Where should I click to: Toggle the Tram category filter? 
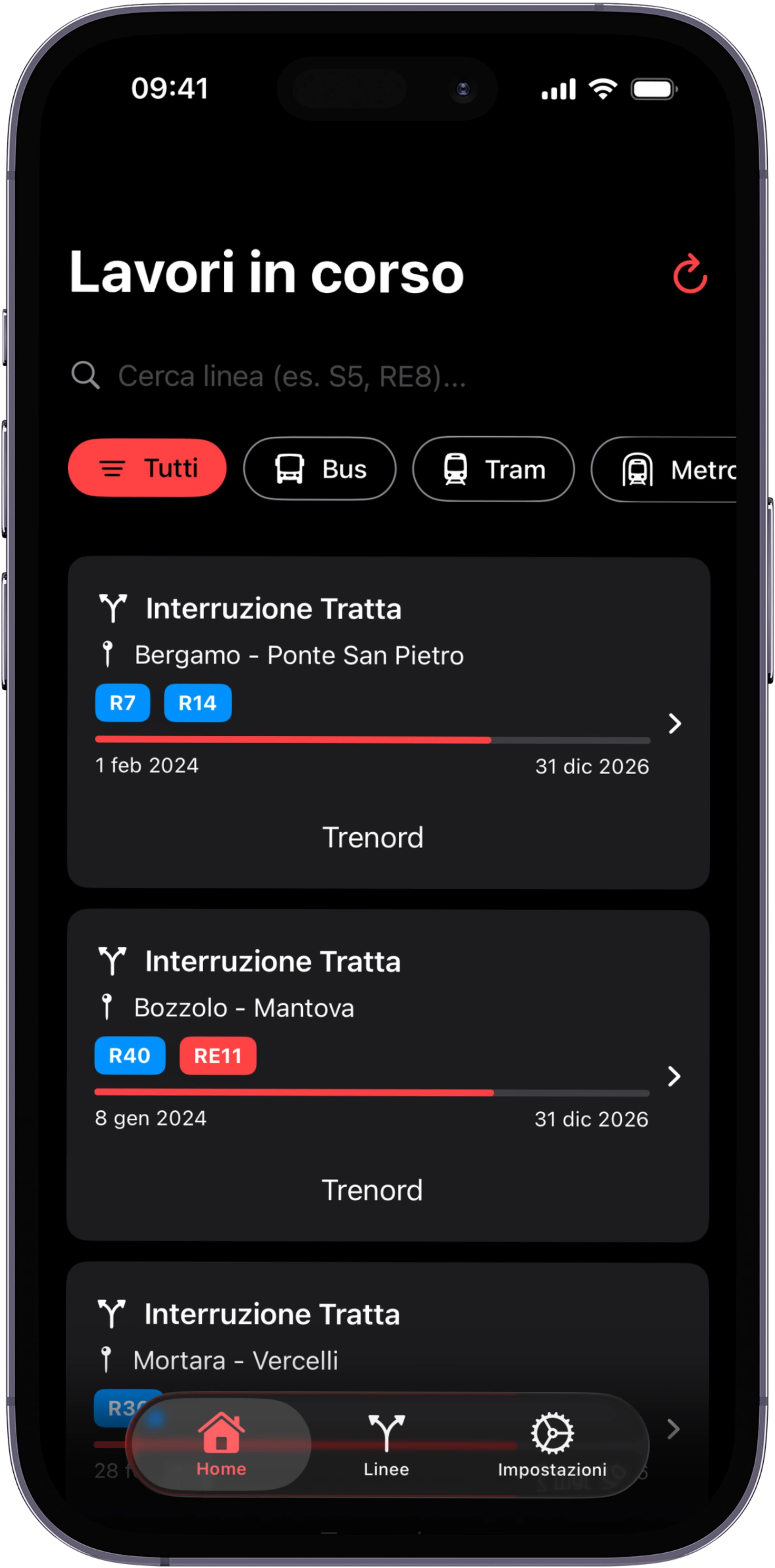tap(493, 469)
